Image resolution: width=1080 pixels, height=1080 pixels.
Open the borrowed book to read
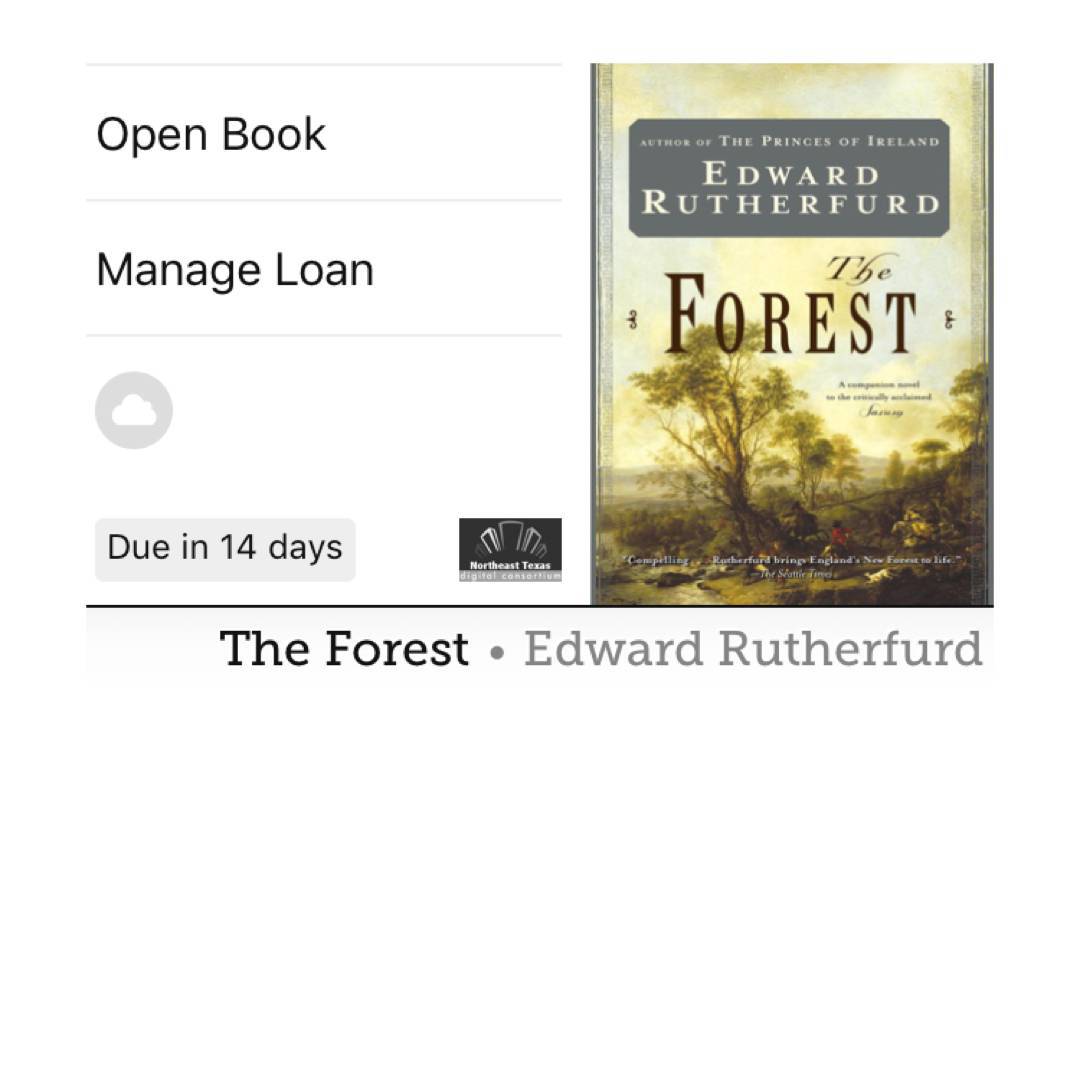(x=211, y=134)
